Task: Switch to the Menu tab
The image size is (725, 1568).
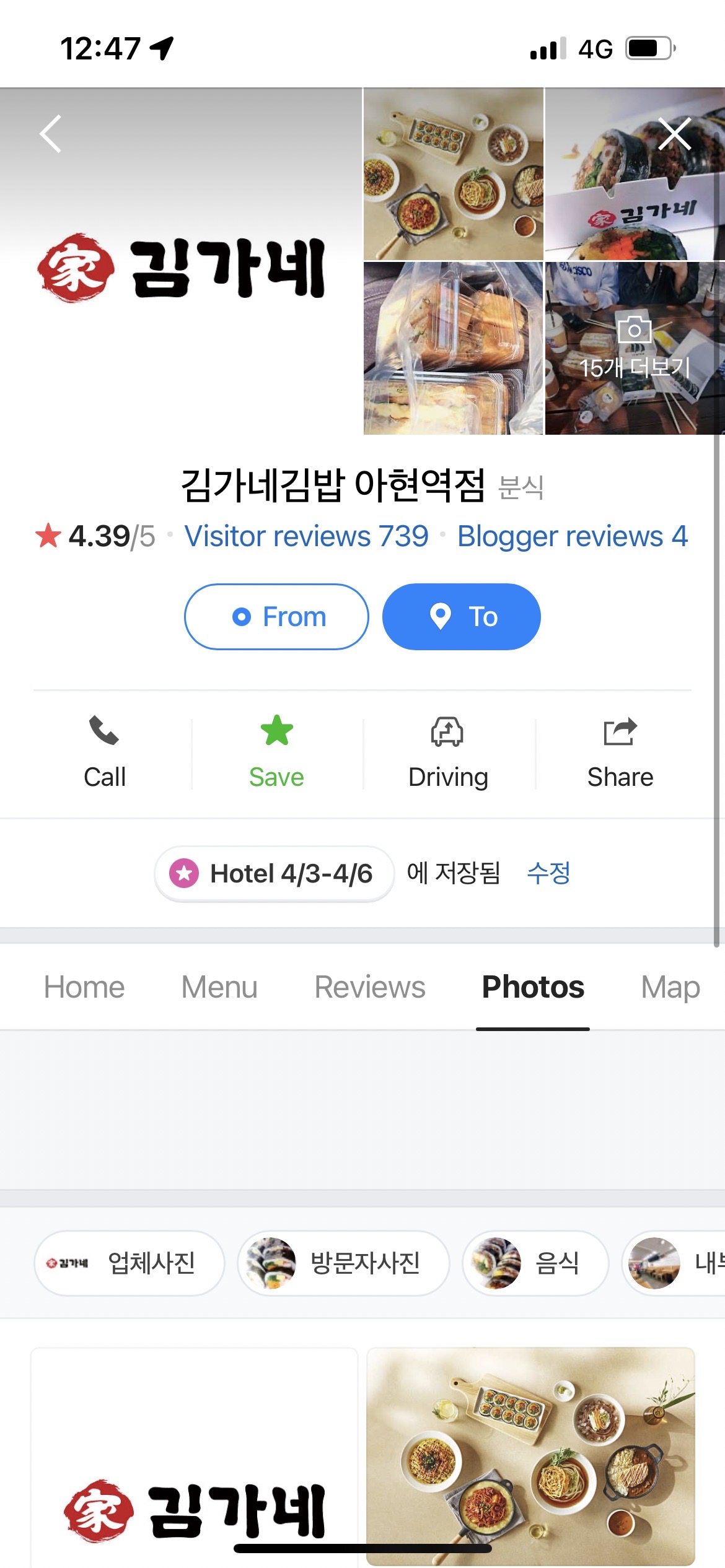Action: click(x=219, y=987)
